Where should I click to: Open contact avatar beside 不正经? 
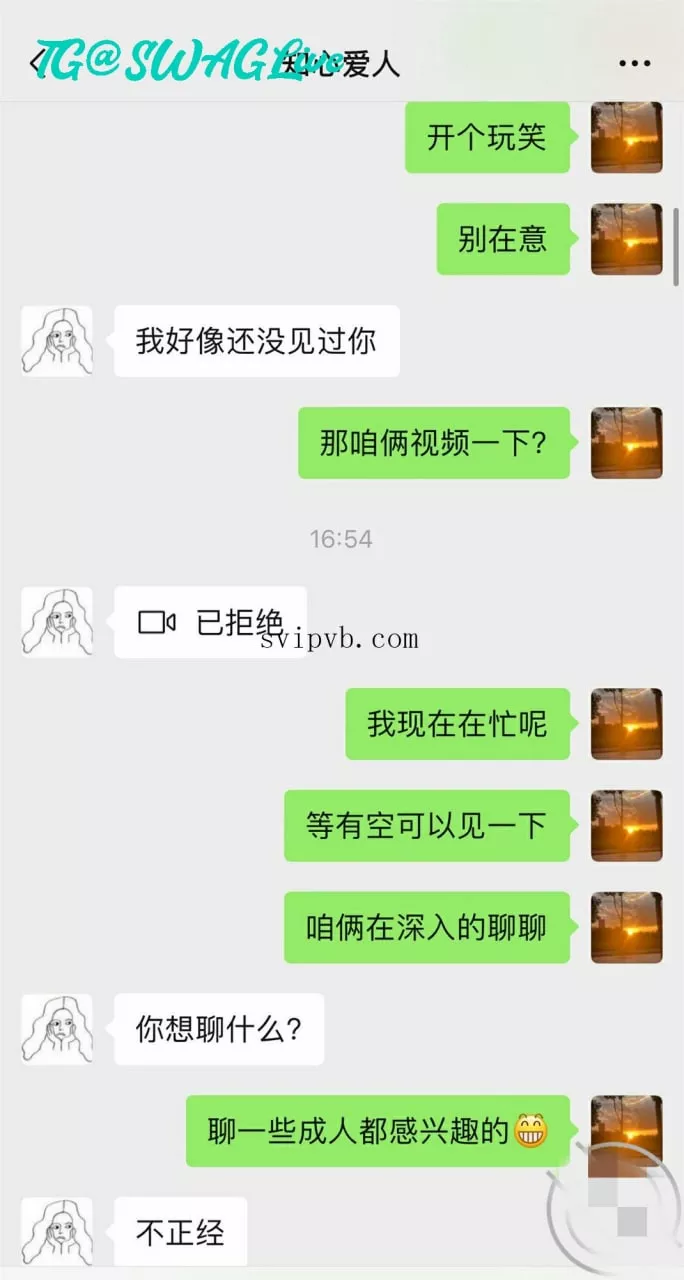pyautogui.click(x=57, y=1233)
